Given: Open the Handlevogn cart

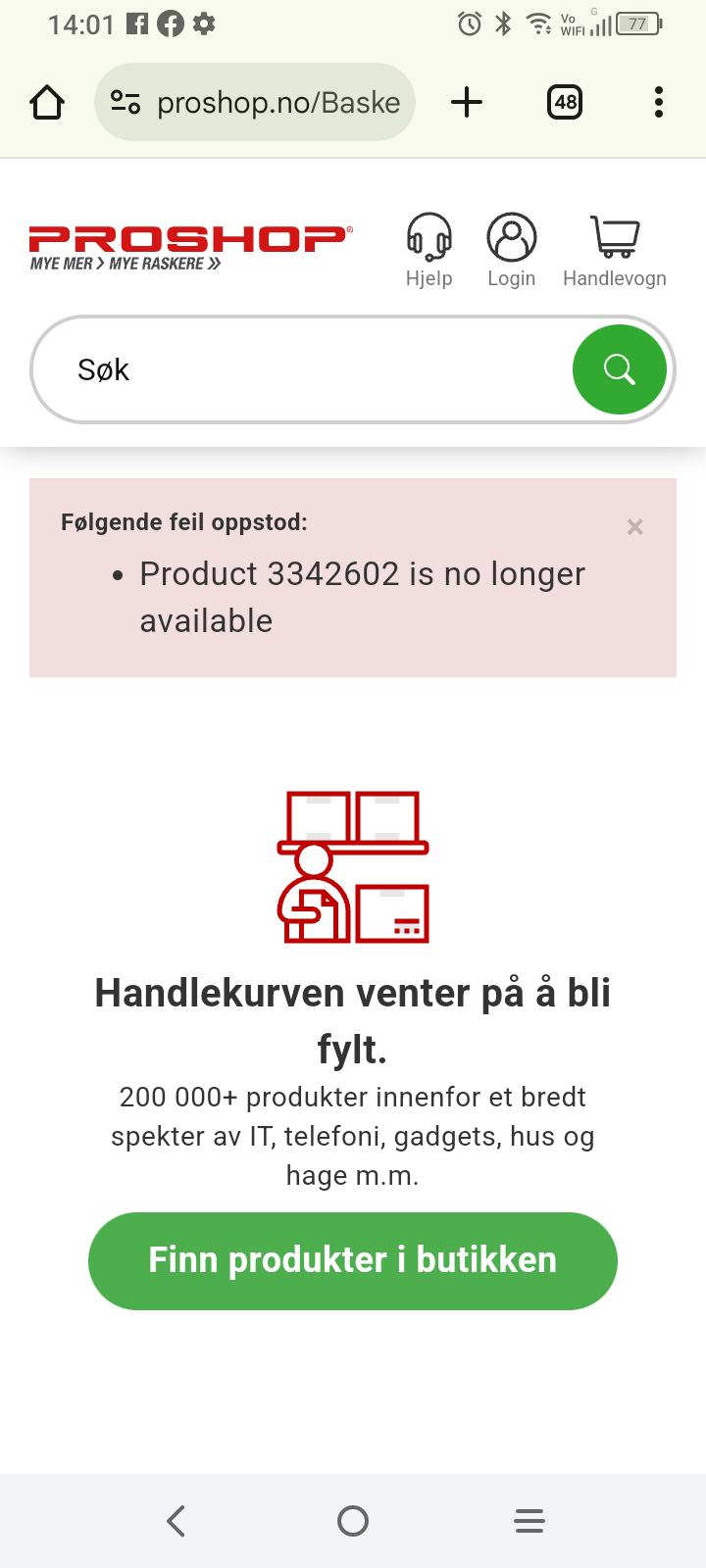Looking at the screenshot, I should pos(615,251).
